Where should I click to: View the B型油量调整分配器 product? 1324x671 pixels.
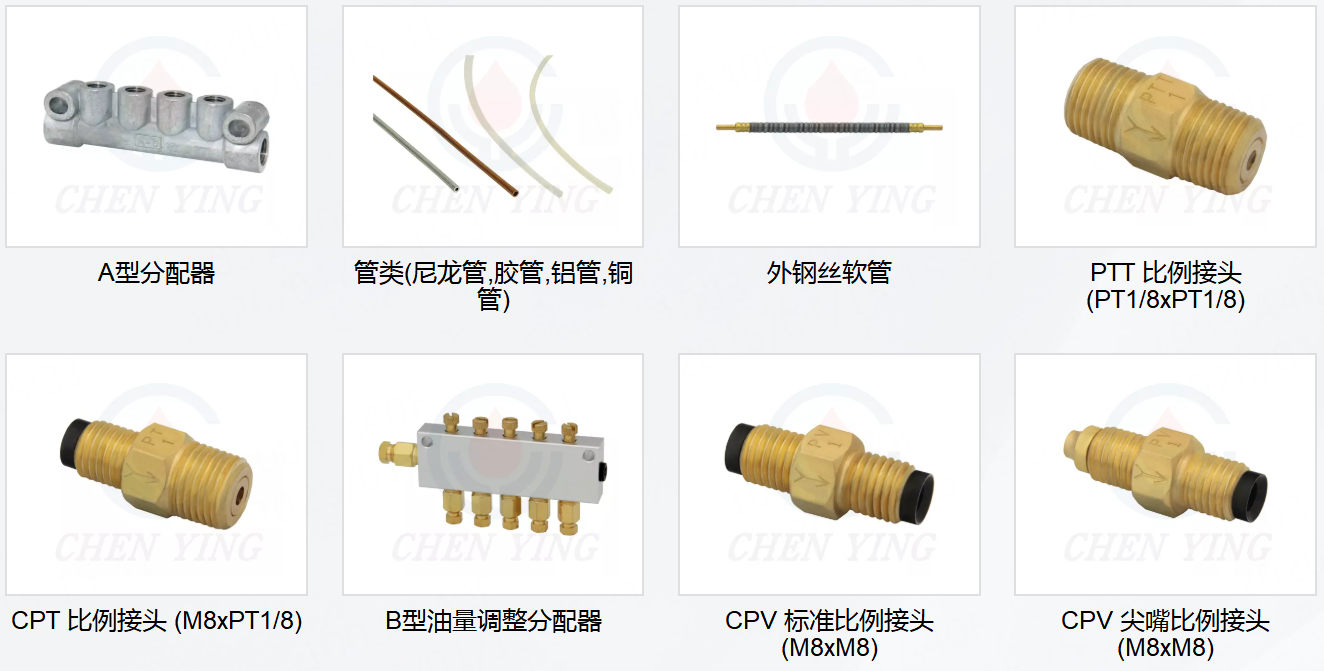[x=493, y=474]
